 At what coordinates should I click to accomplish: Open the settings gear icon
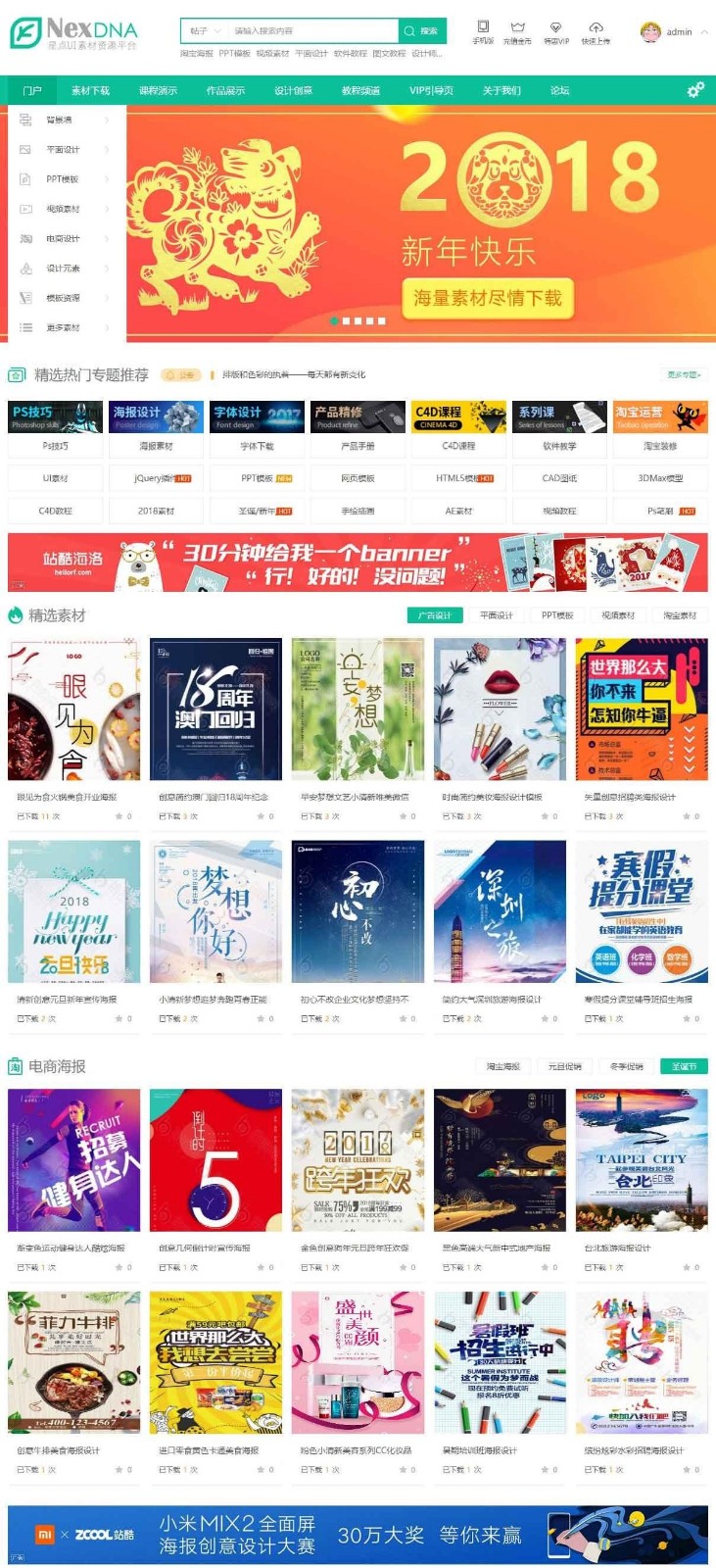(695, 90)
